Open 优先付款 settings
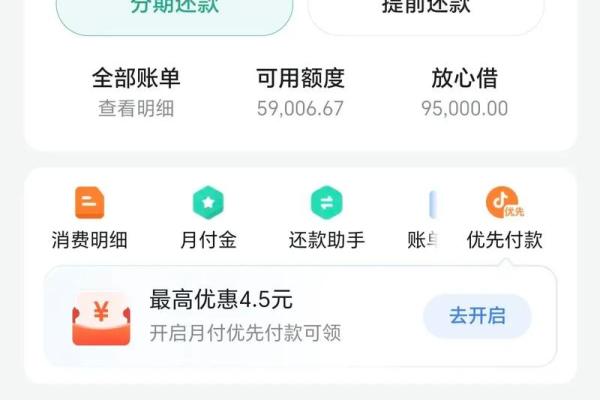Image resolution: width=600 pixels, height=400 pixels. (504, 219)
